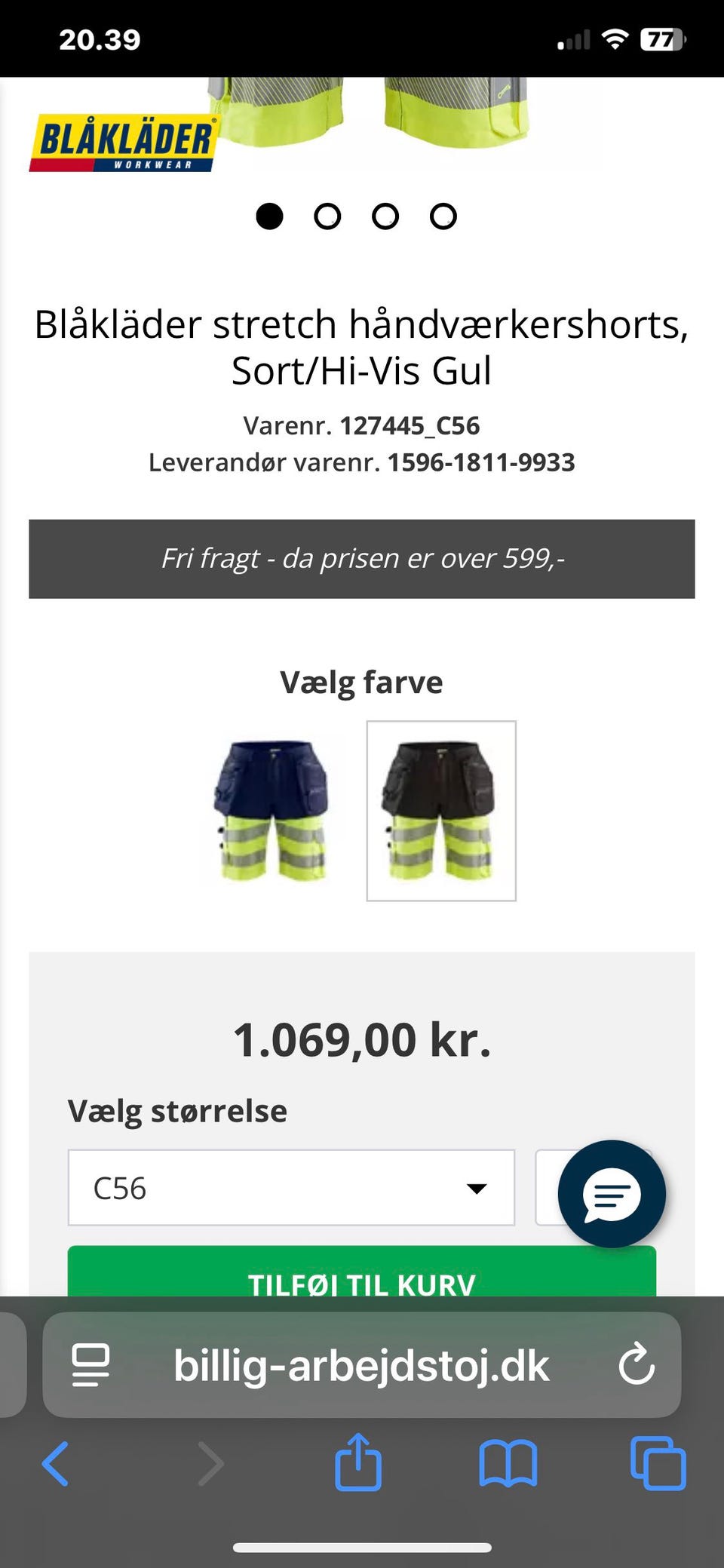The height and width of the screenshot is (1568, 724).
Task: Select the second carousel dot
Action: click(327, 216)
